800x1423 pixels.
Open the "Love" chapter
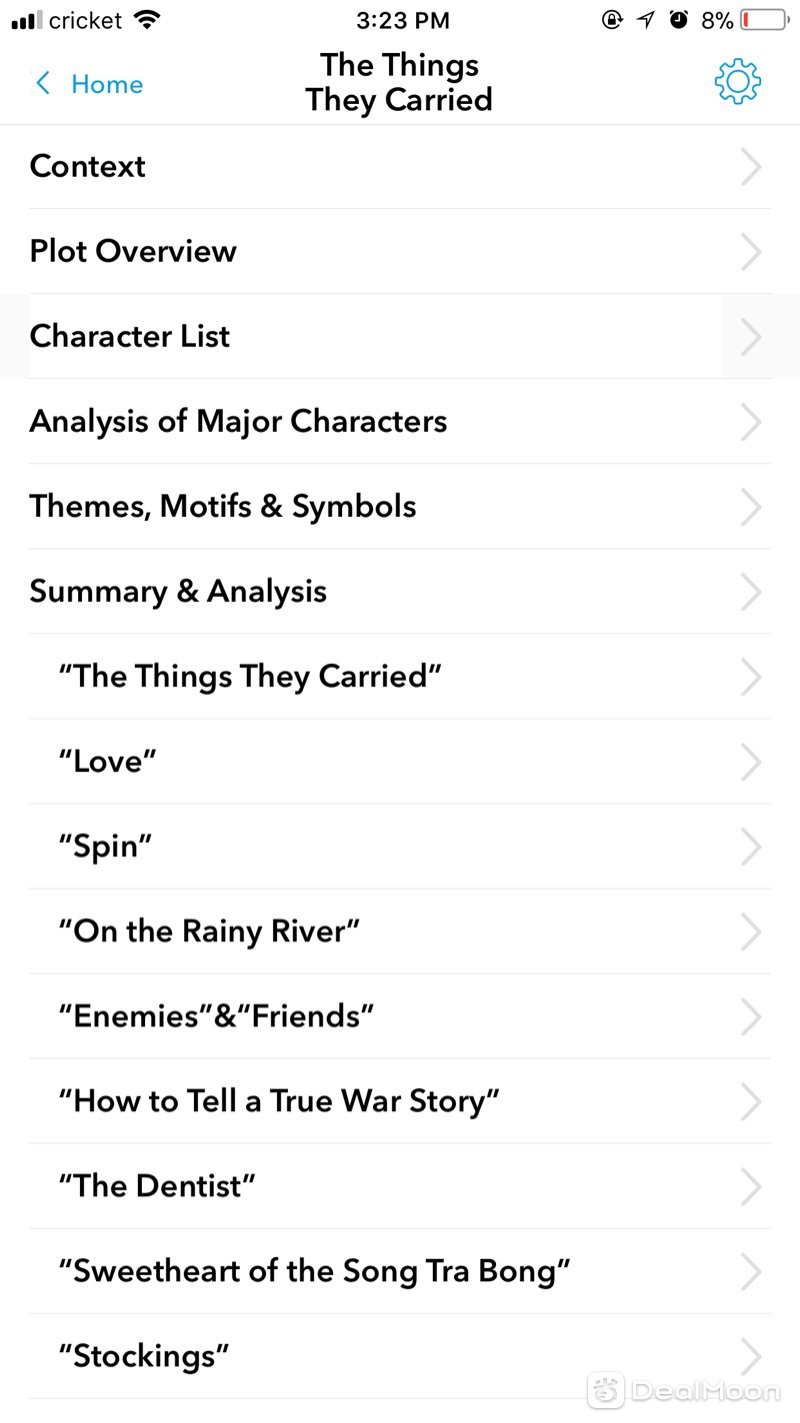(400, 762)
